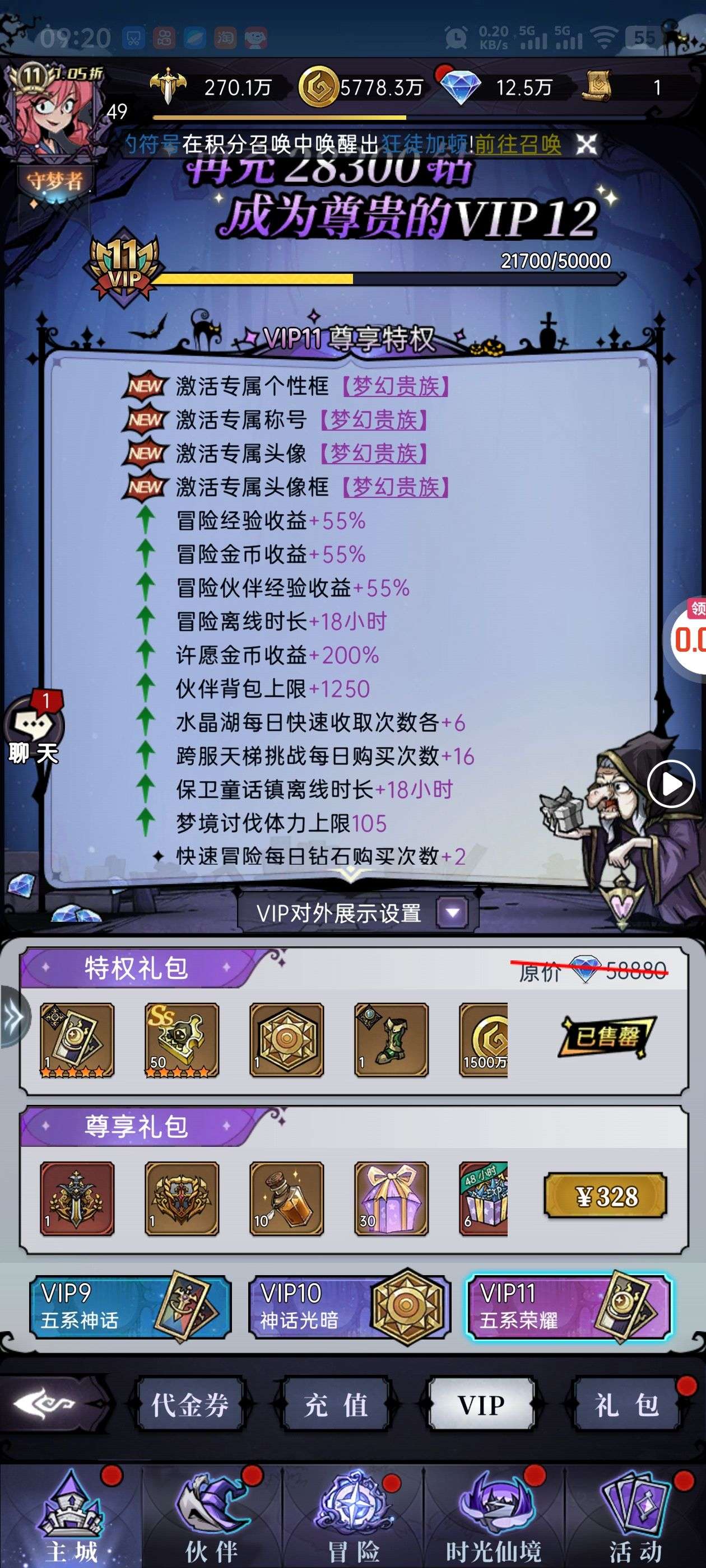Dismiss the summon announcement banner
The height and width of the screenshot is (1568, 706).
[586, 144]
